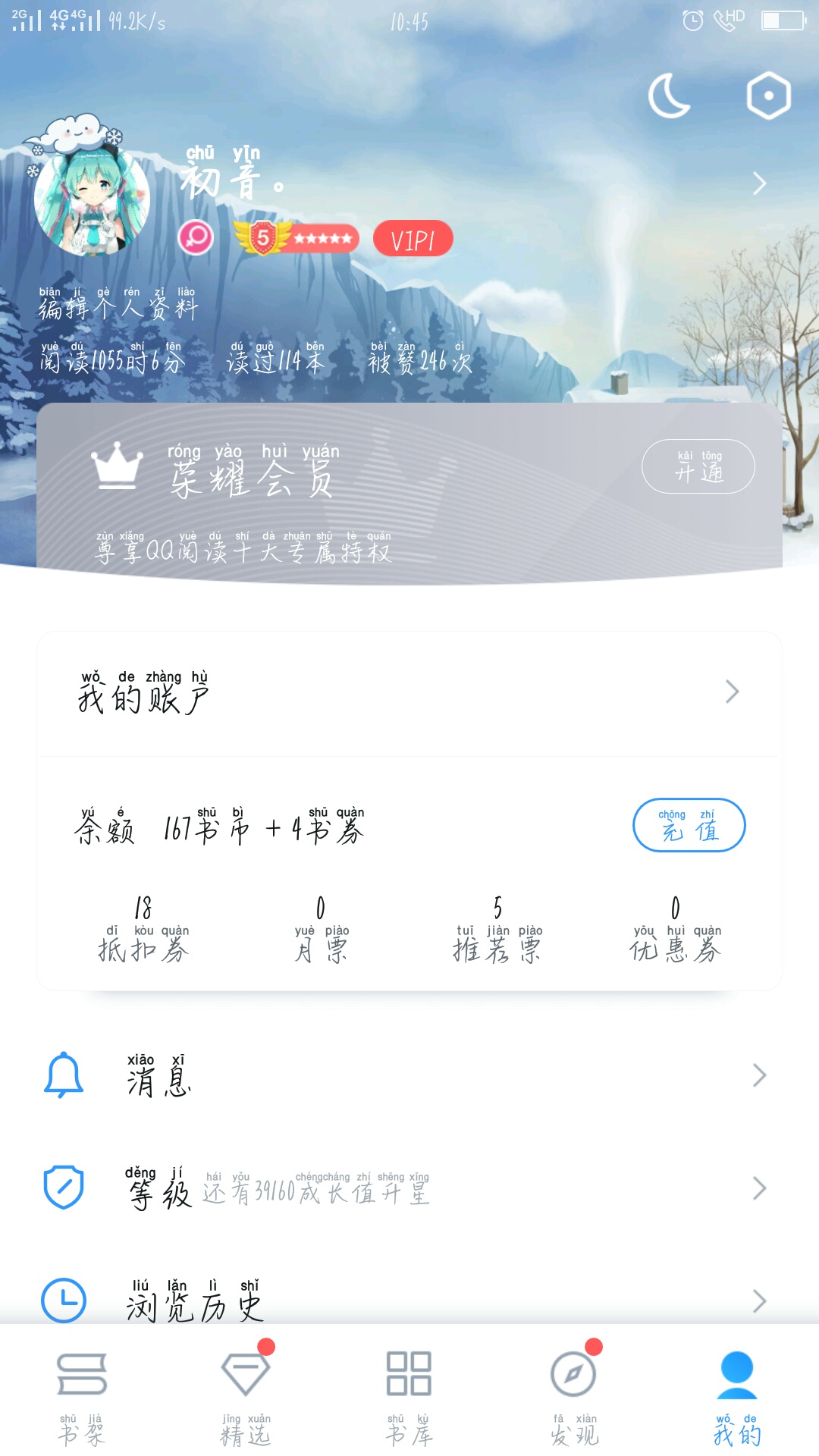Tap the VIP1 badge
The height and width of the screenshot is (1456, 819).
pyautogui.click(x=413, y=239)
